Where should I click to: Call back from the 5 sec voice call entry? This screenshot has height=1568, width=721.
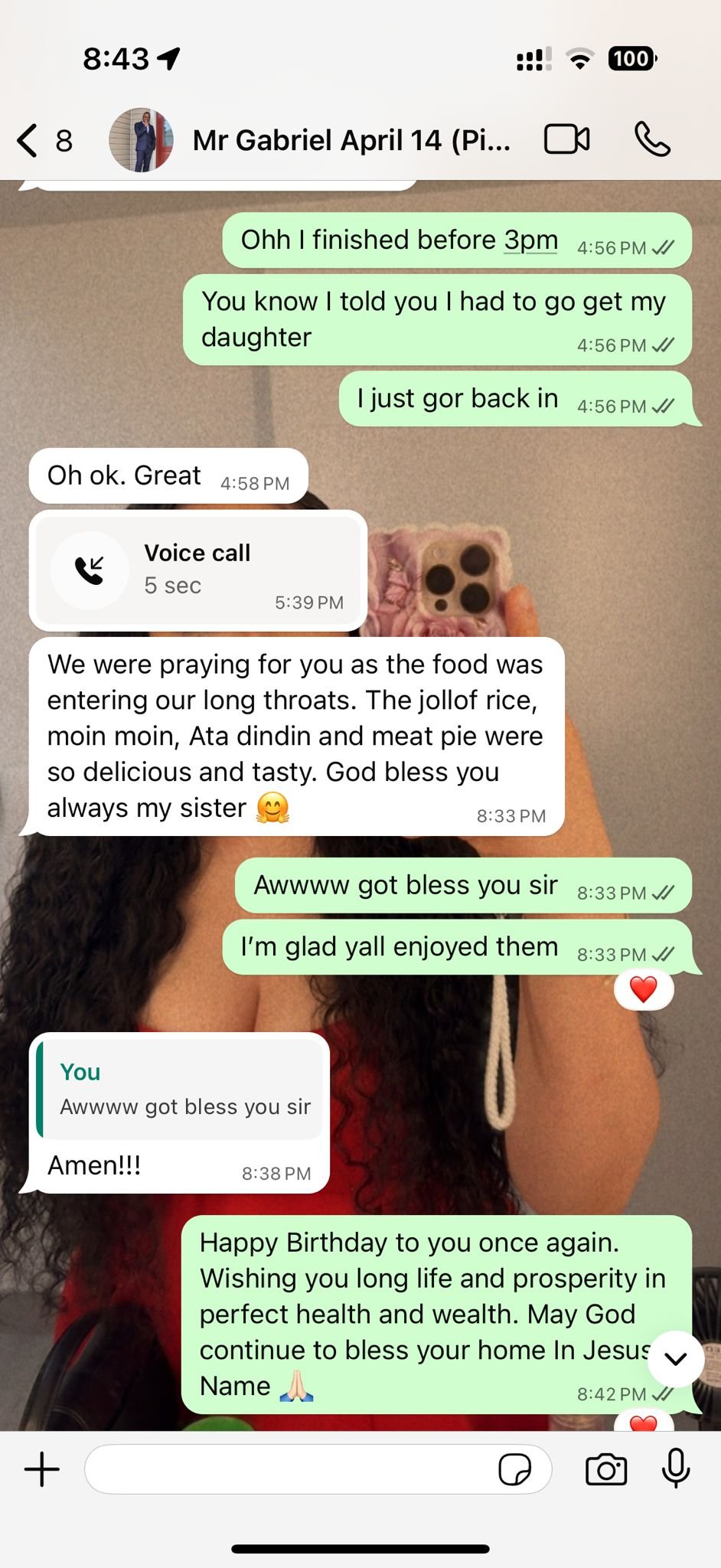point(198,570)
